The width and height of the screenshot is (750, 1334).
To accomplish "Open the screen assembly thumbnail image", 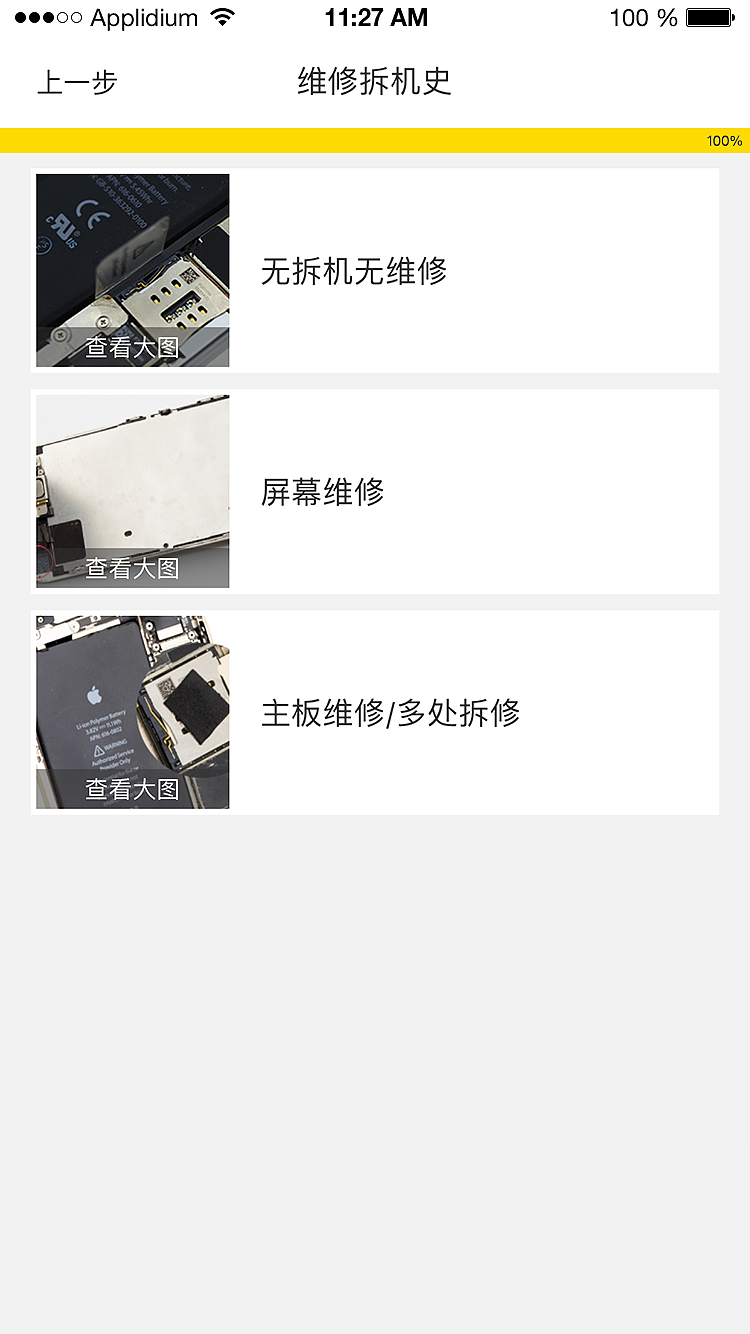I will point(131,470).
